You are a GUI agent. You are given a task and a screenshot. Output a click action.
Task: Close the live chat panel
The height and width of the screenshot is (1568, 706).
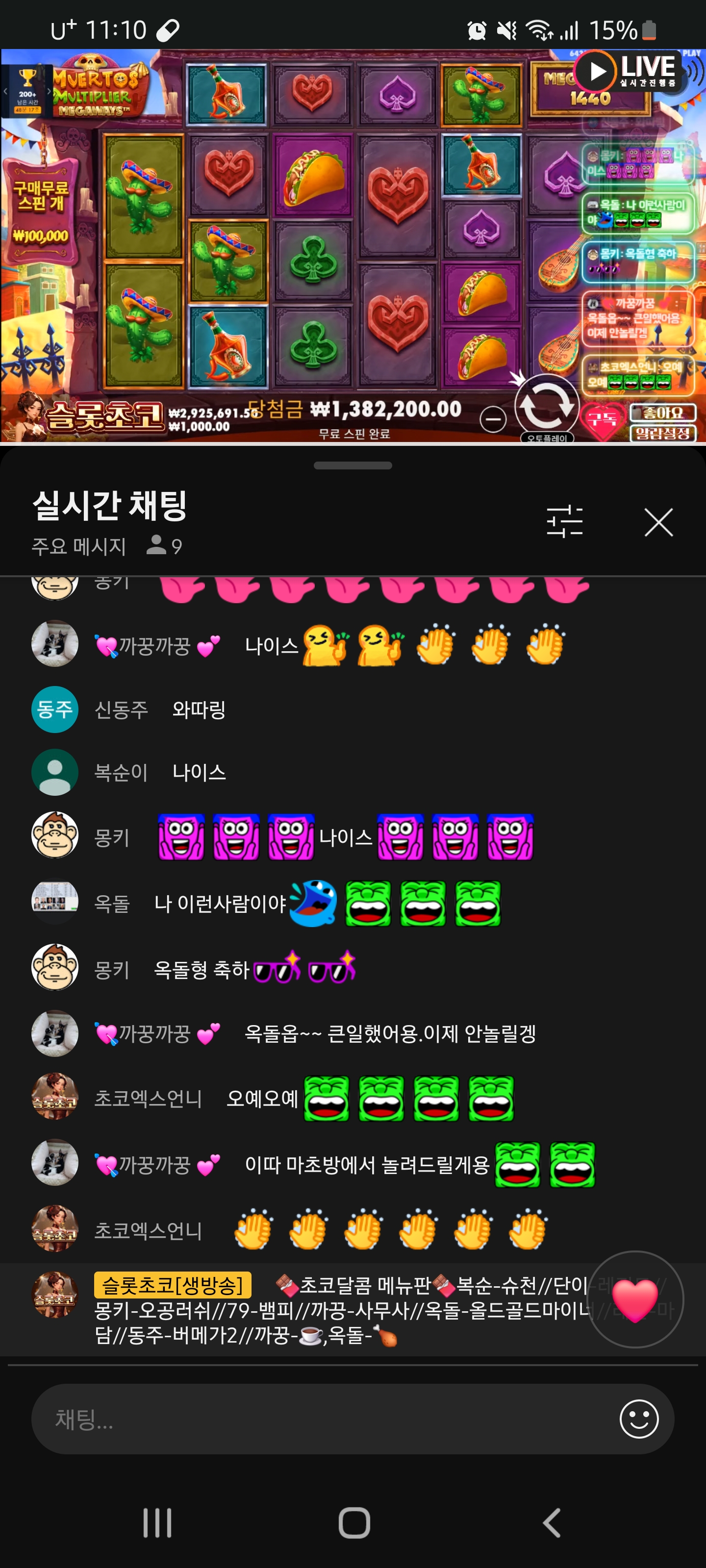(658, 522)
